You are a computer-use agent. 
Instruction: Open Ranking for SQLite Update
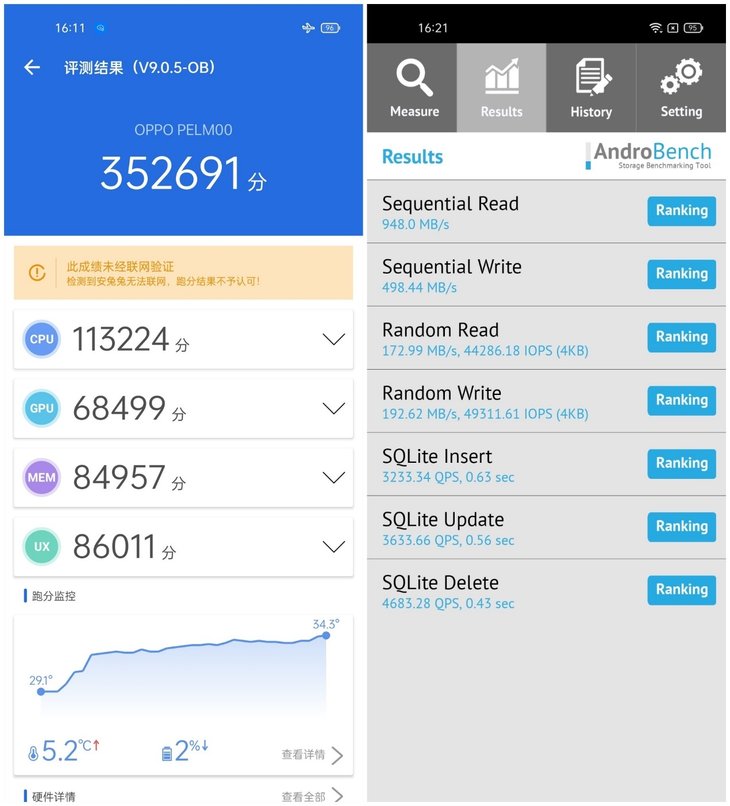[x=681, y=526]
